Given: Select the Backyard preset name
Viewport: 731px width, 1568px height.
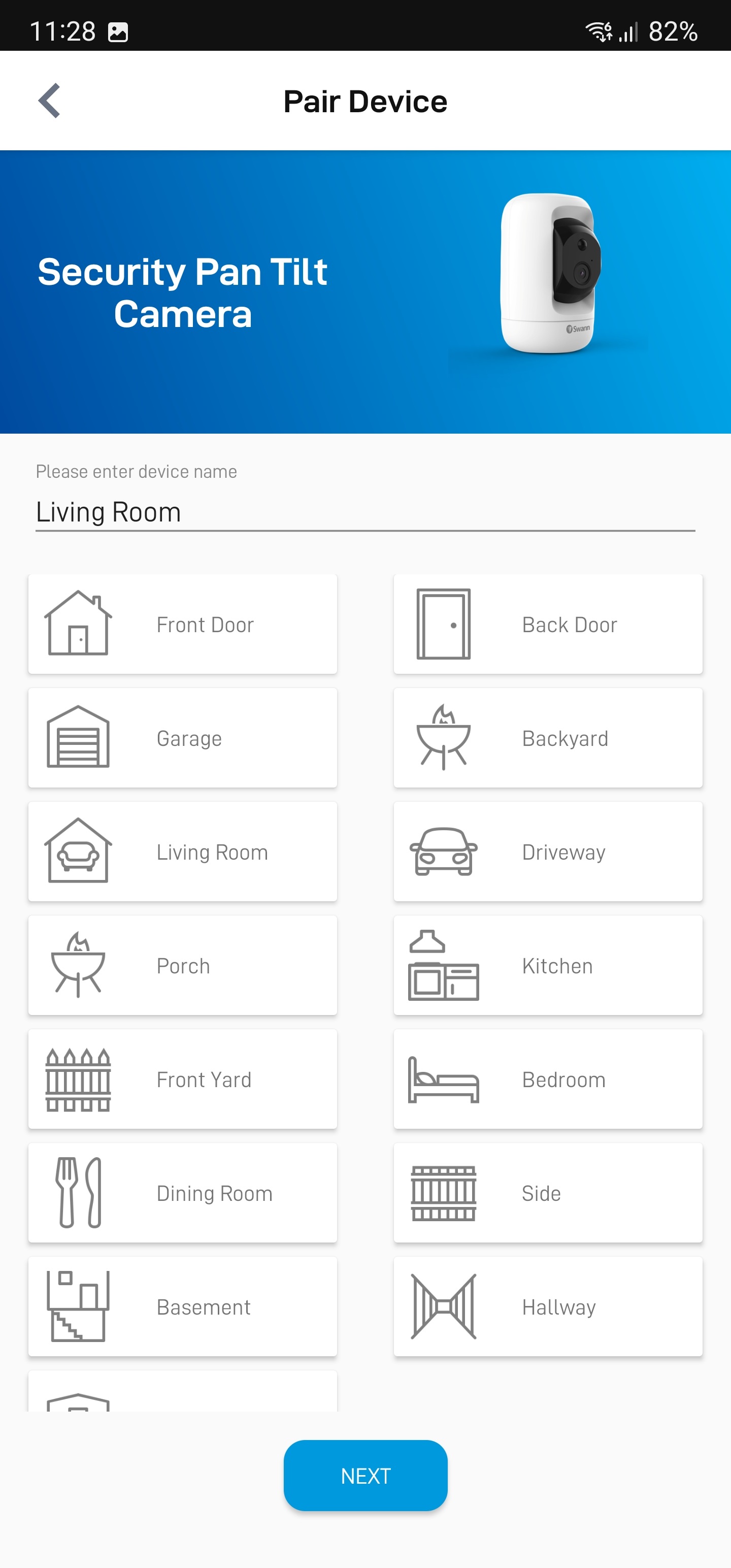Looking at the screenshot, I should point(548,738).
